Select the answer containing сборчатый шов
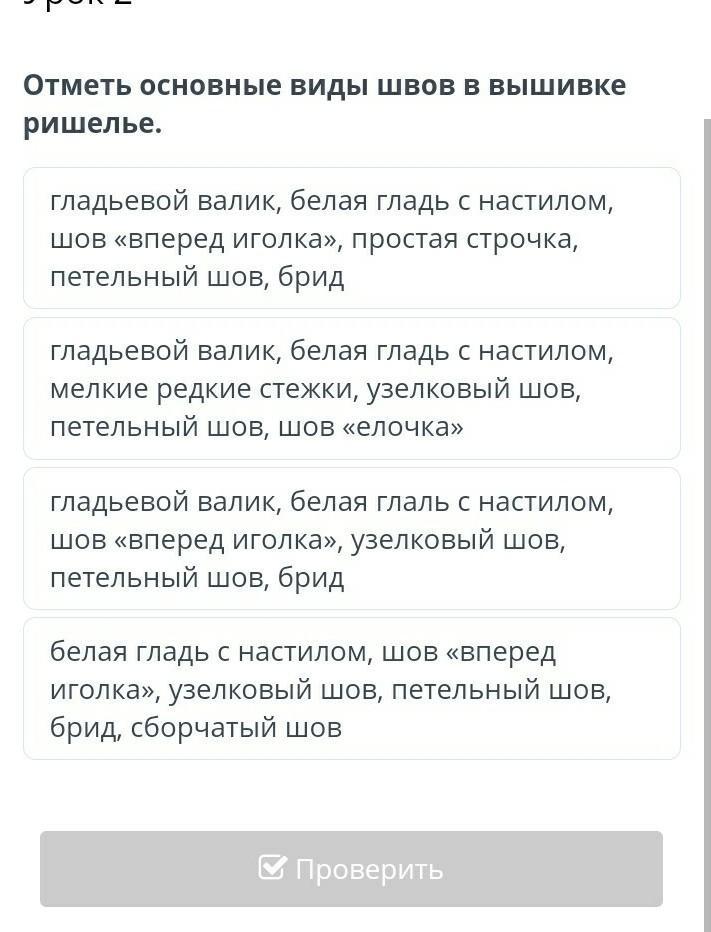The image size is (711, 932). pos(351,689)
